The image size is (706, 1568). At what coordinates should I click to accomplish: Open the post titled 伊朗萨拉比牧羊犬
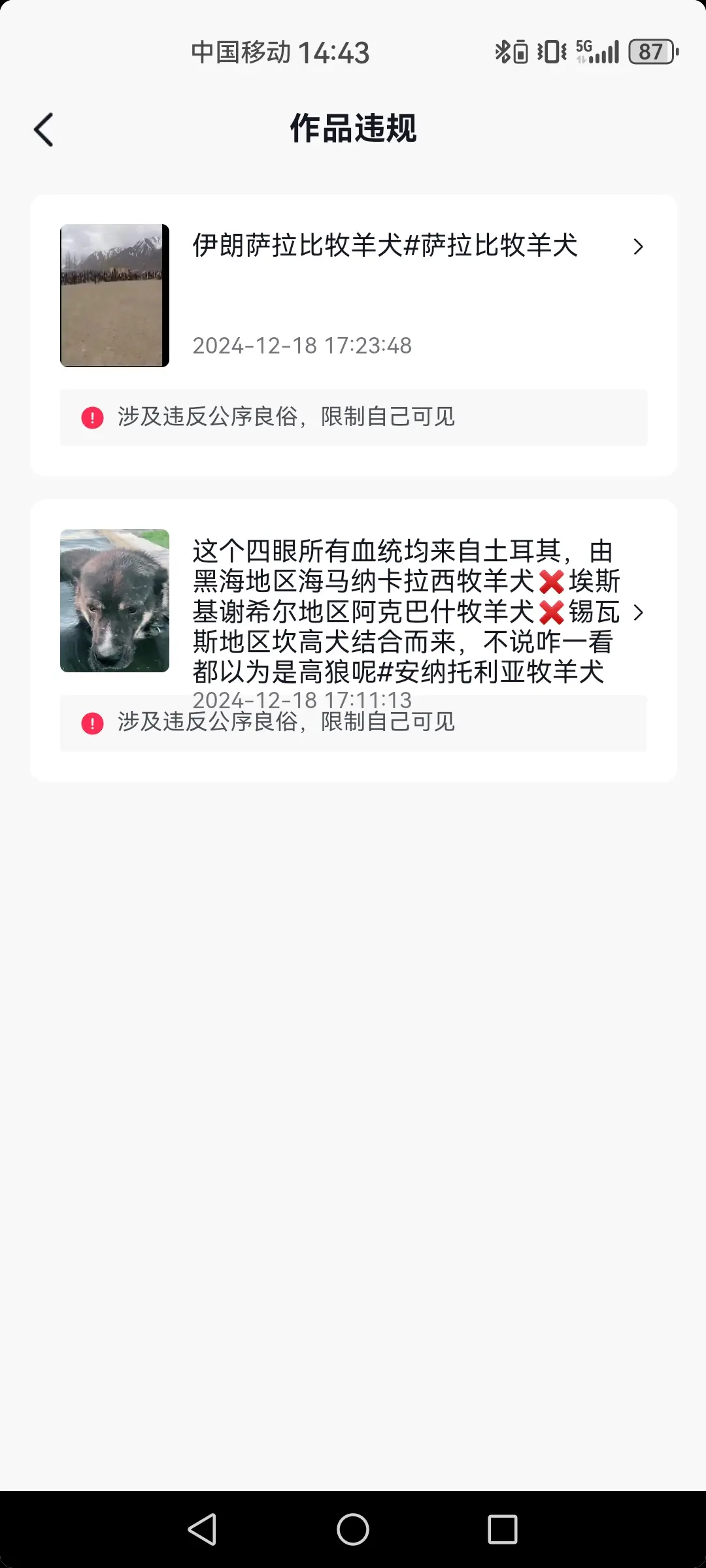[384, 248]
